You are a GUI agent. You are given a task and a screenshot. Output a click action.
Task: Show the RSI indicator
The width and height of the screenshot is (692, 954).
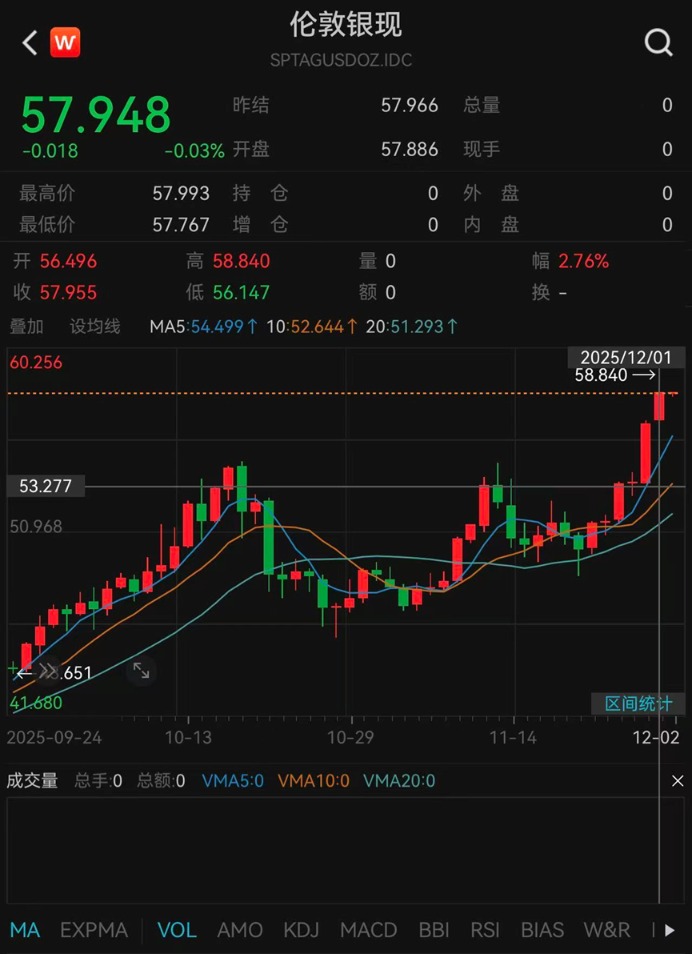485,930
